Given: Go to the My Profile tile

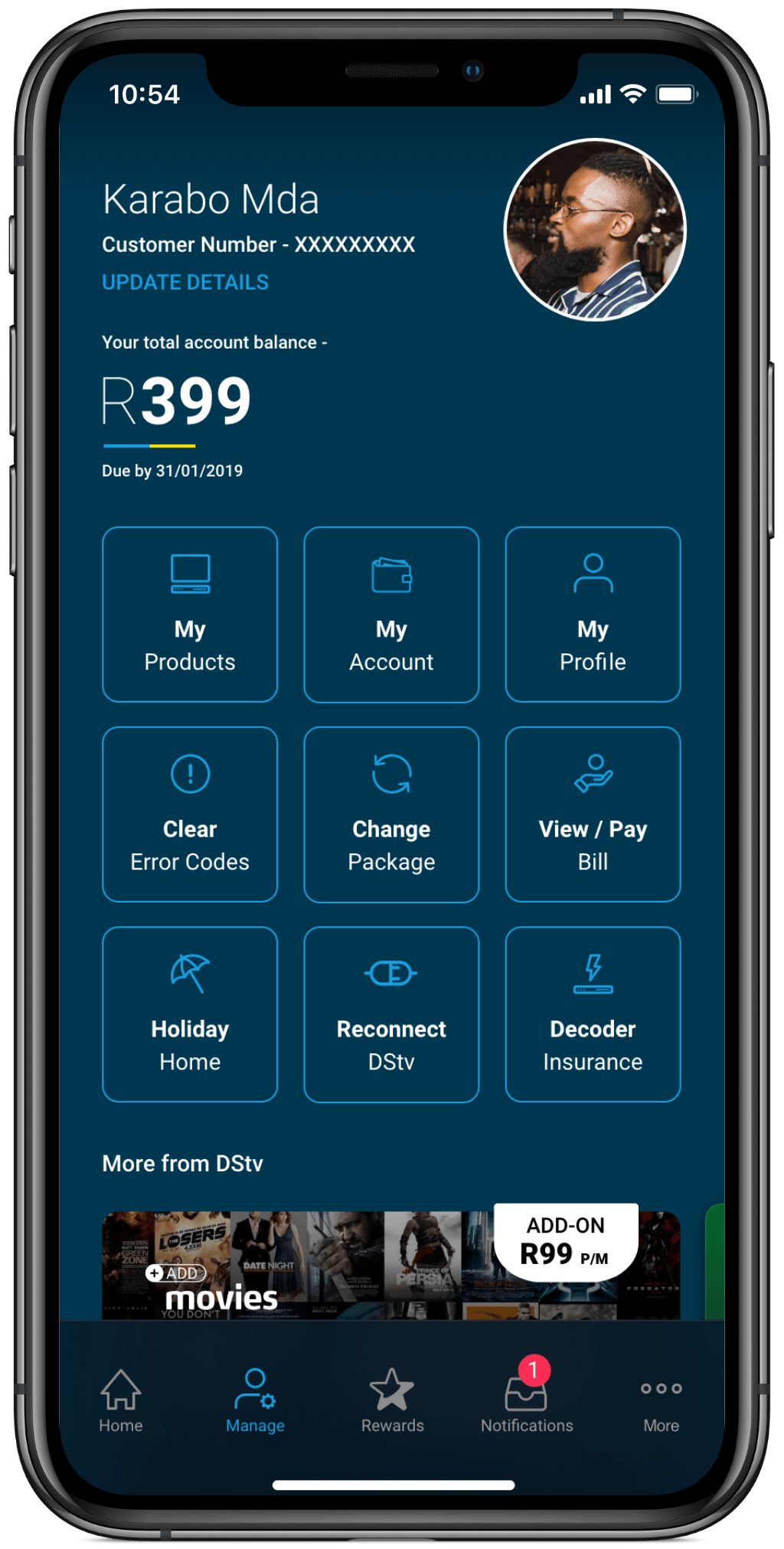Looking at the screenshot, I should coord(593,614).
